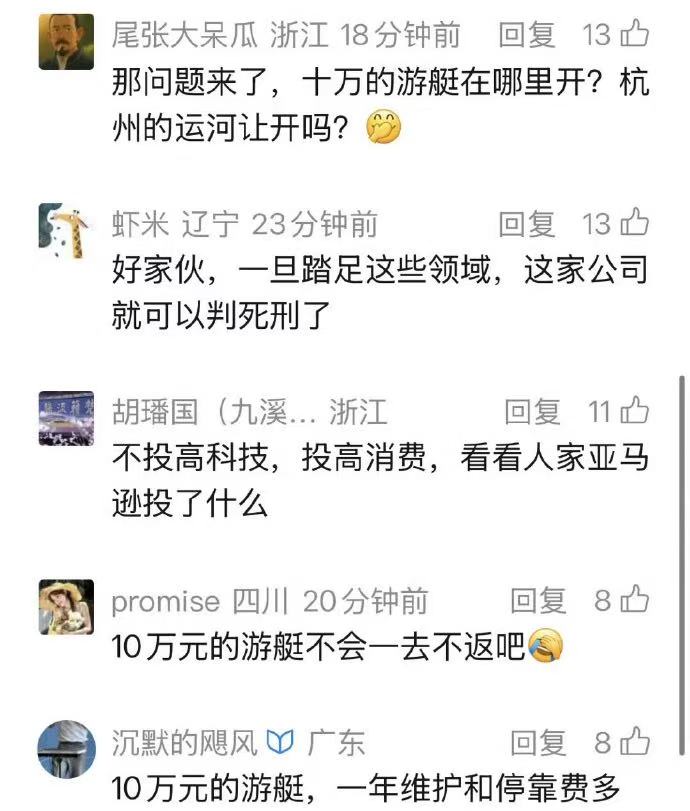Viewport: 690px width, 811px height.
Task: Reply to 胡瑶国's comment
Action: pos(532,411)
